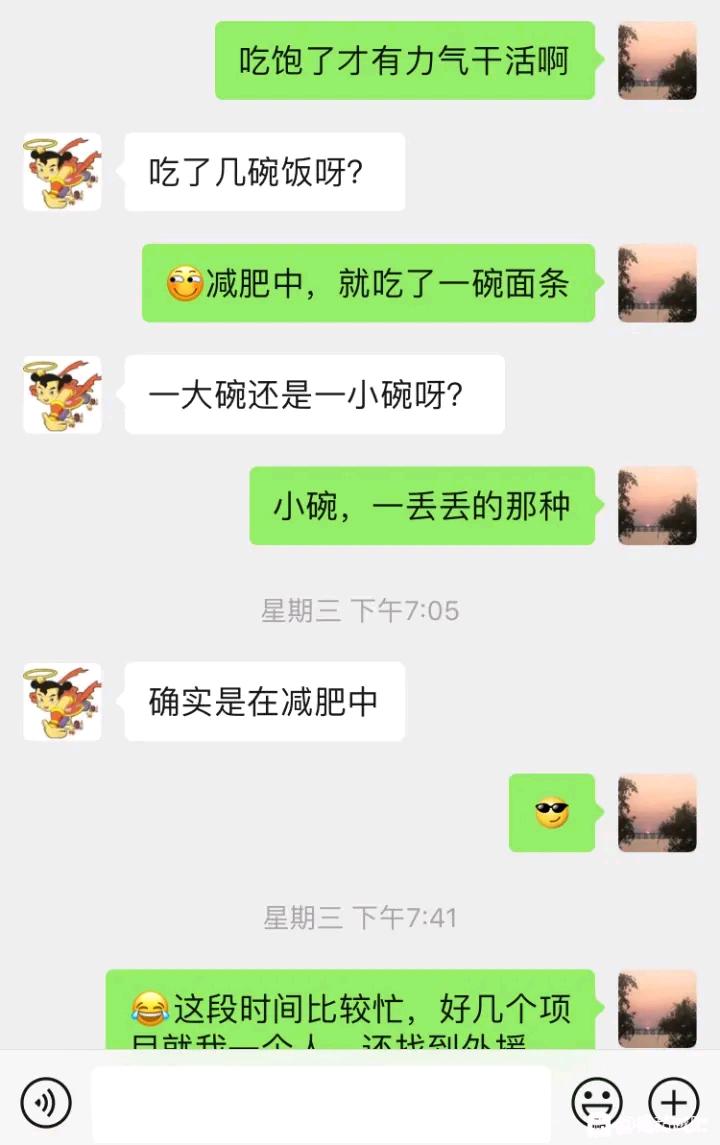Focus the message text input field
This screenshot has width=720, height=1145.
point(320,1102)
